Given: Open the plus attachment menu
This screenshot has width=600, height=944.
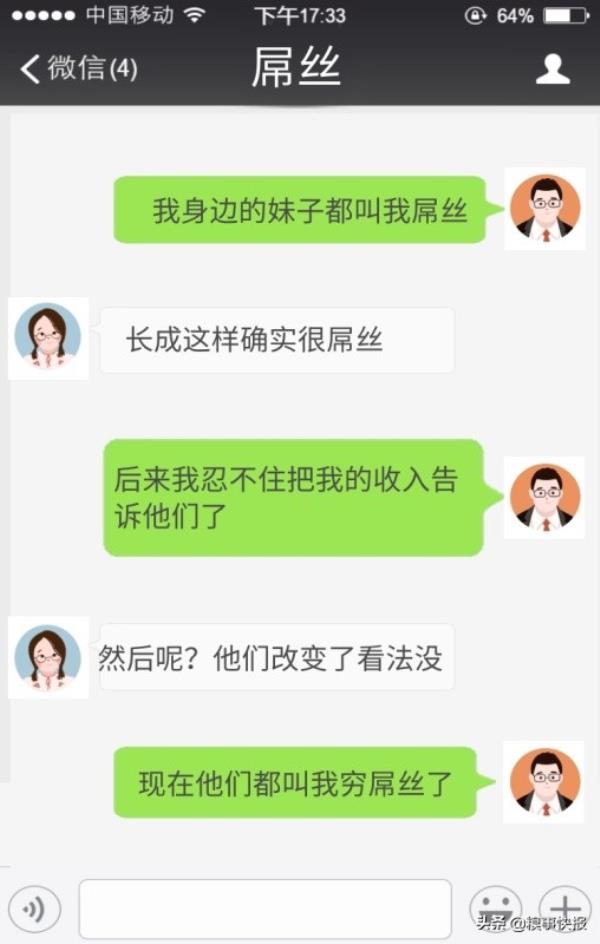Looking at the screenshot, I should coord(565,909).
